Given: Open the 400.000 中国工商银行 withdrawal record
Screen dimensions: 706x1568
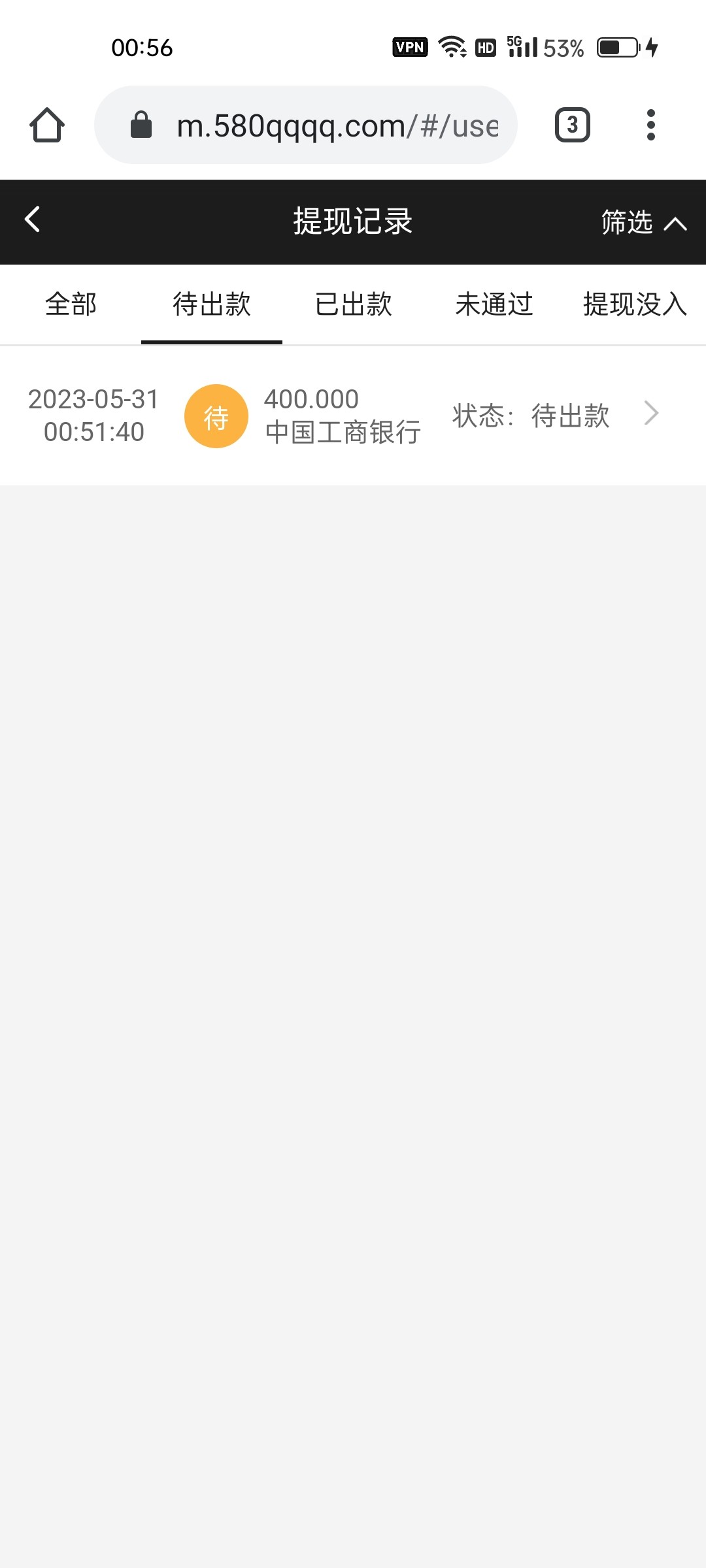Looking at the screenshot, I should [353, 416].
